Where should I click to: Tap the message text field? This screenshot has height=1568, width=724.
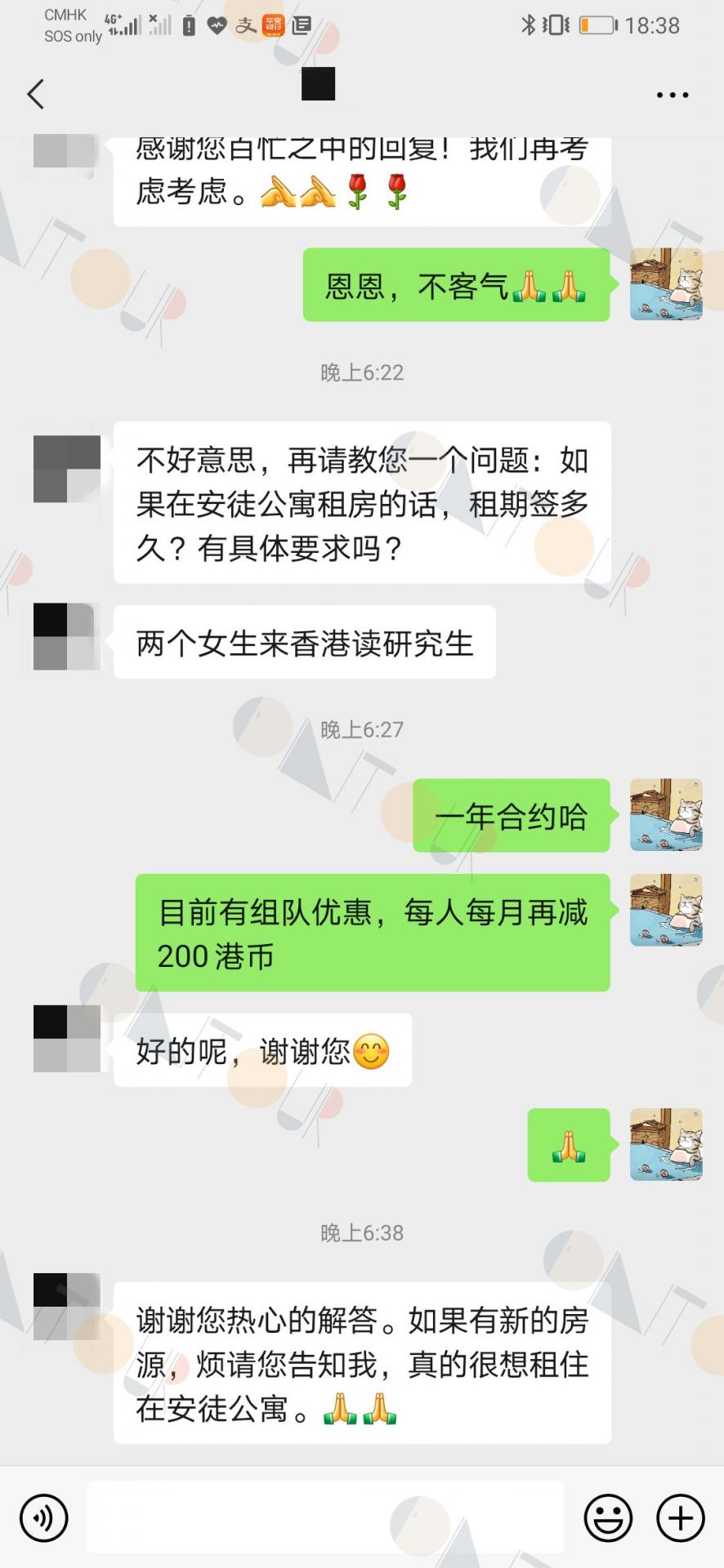pyautogui.click(x=326, y=1517)
